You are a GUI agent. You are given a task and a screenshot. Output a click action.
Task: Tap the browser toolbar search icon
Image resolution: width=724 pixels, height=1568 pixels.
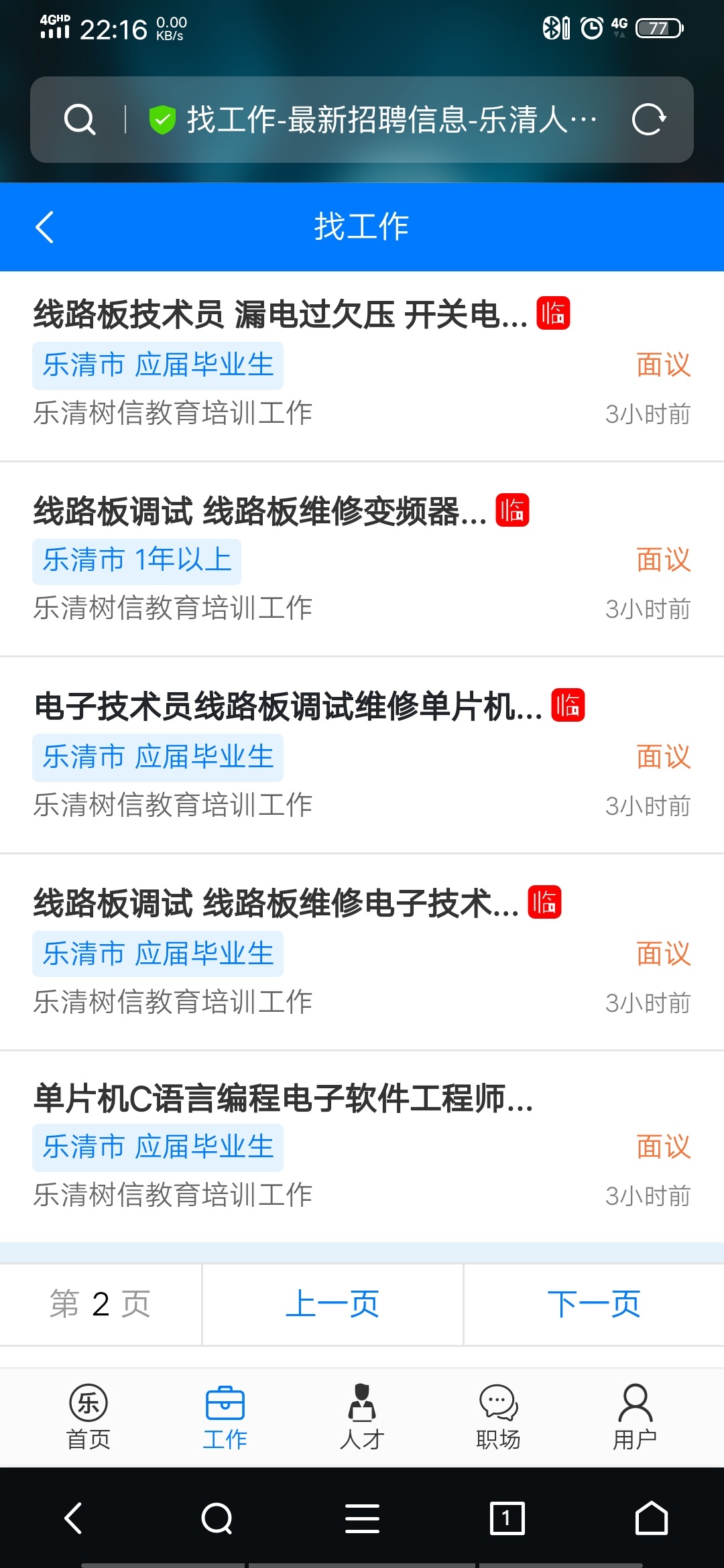click(217, 1518)
